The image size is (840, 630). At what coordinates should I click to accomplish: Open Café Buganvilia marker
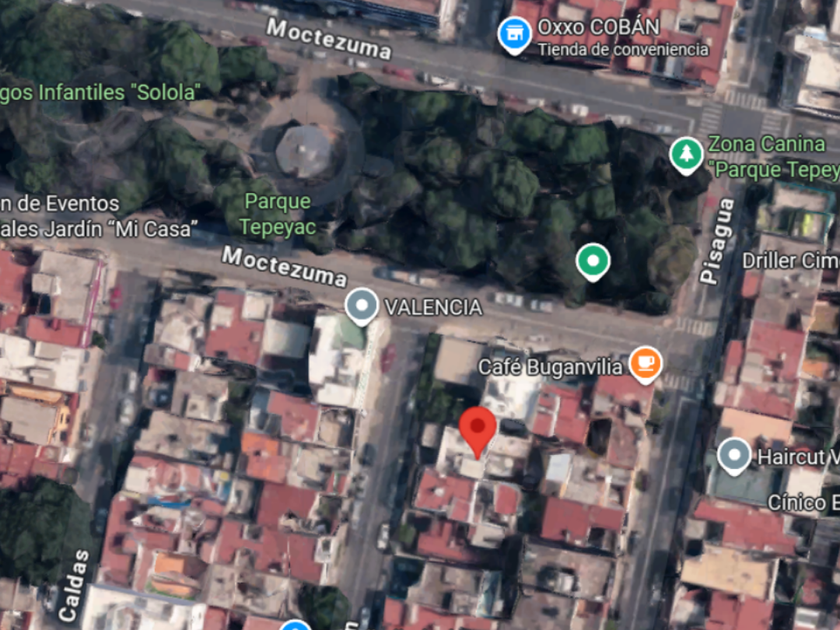point(646,365)
